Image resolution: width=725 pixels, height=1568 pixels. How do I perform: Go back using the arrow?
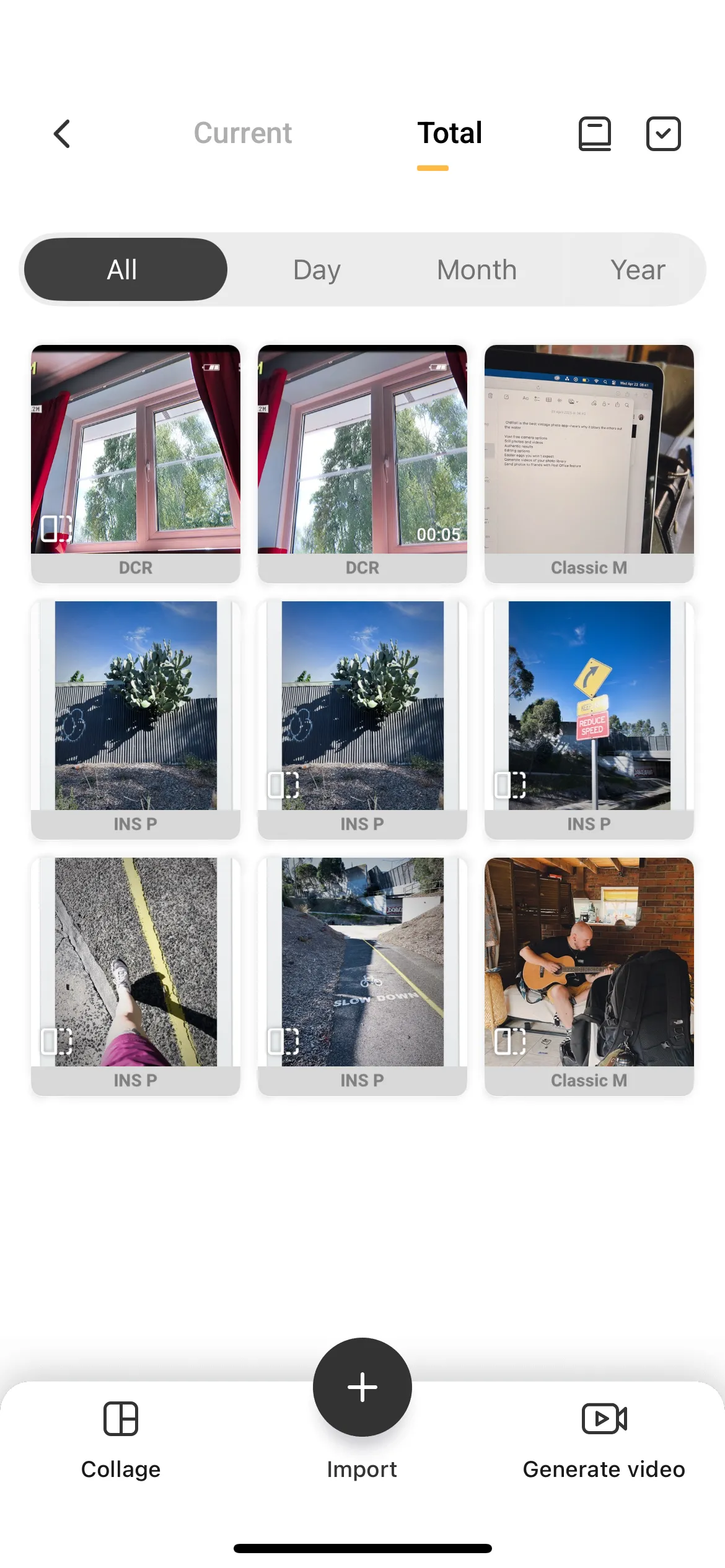[62, 134]
